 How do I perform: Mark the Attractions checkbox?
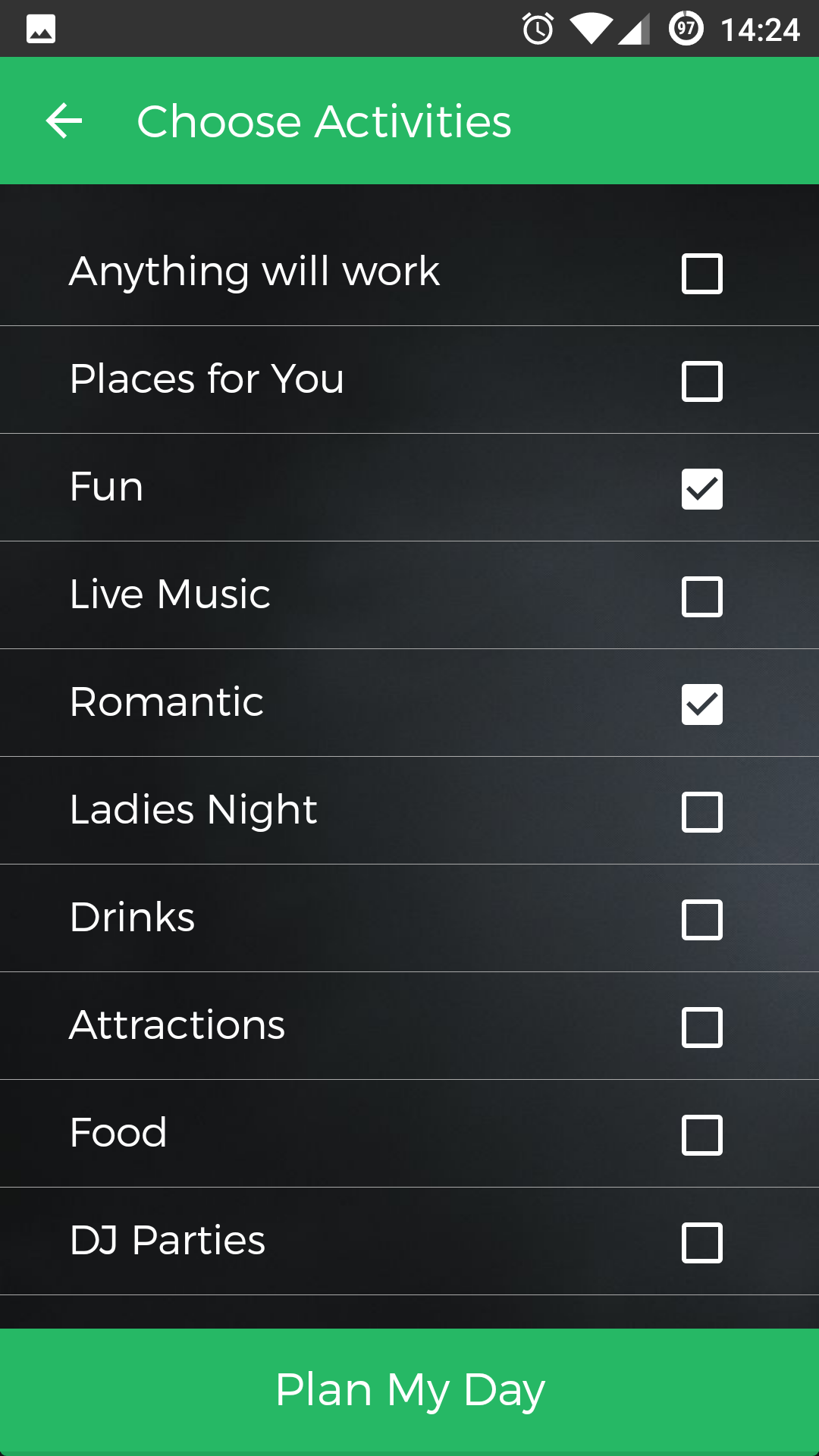click(701, 1028)
